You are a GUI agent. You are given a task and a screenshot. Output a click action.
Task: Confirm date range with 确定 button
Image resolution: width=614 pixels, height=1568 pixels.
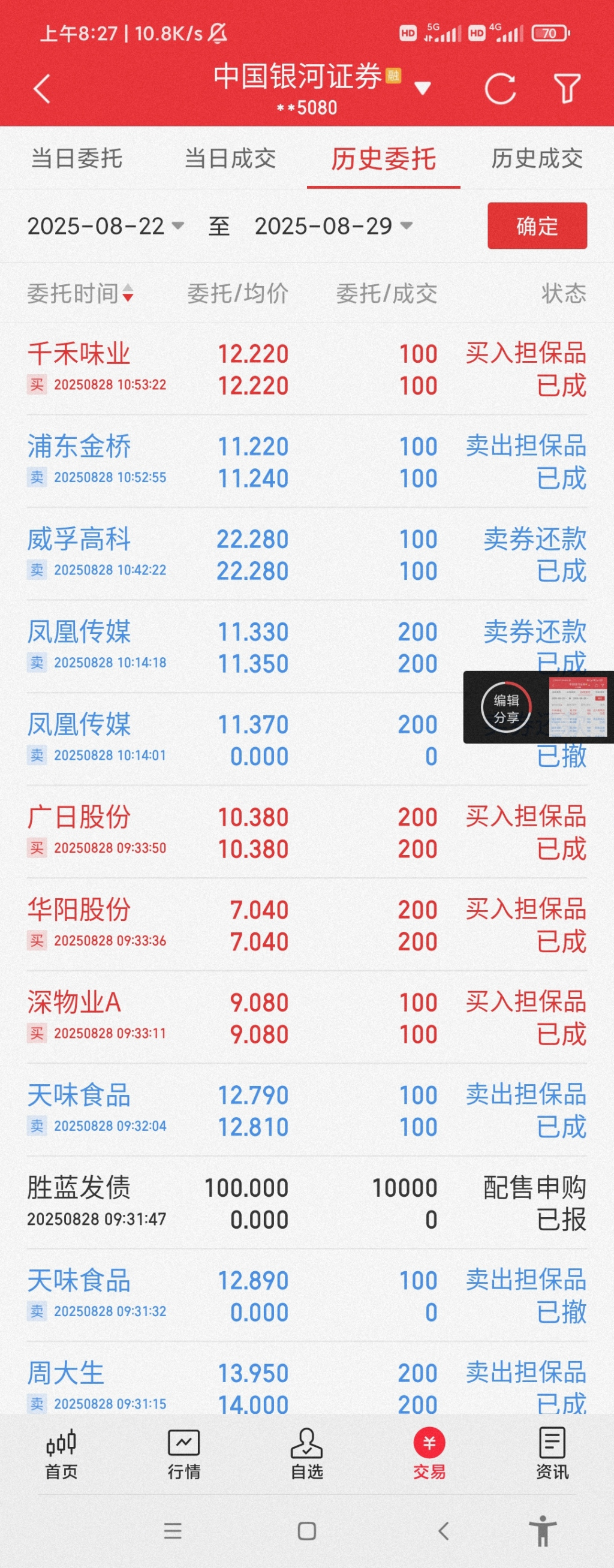pyautogui.click(x=537, y=226)
